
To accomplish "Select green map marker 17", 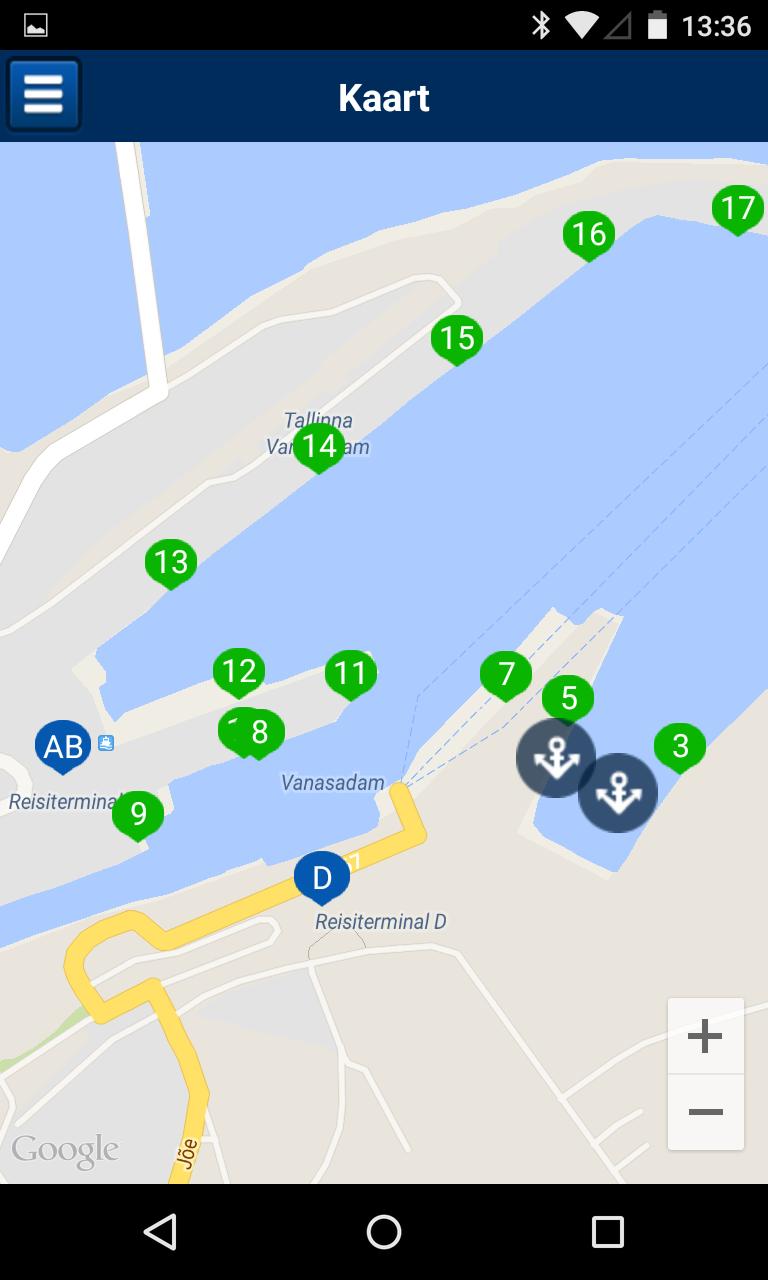I will [737, 208].
